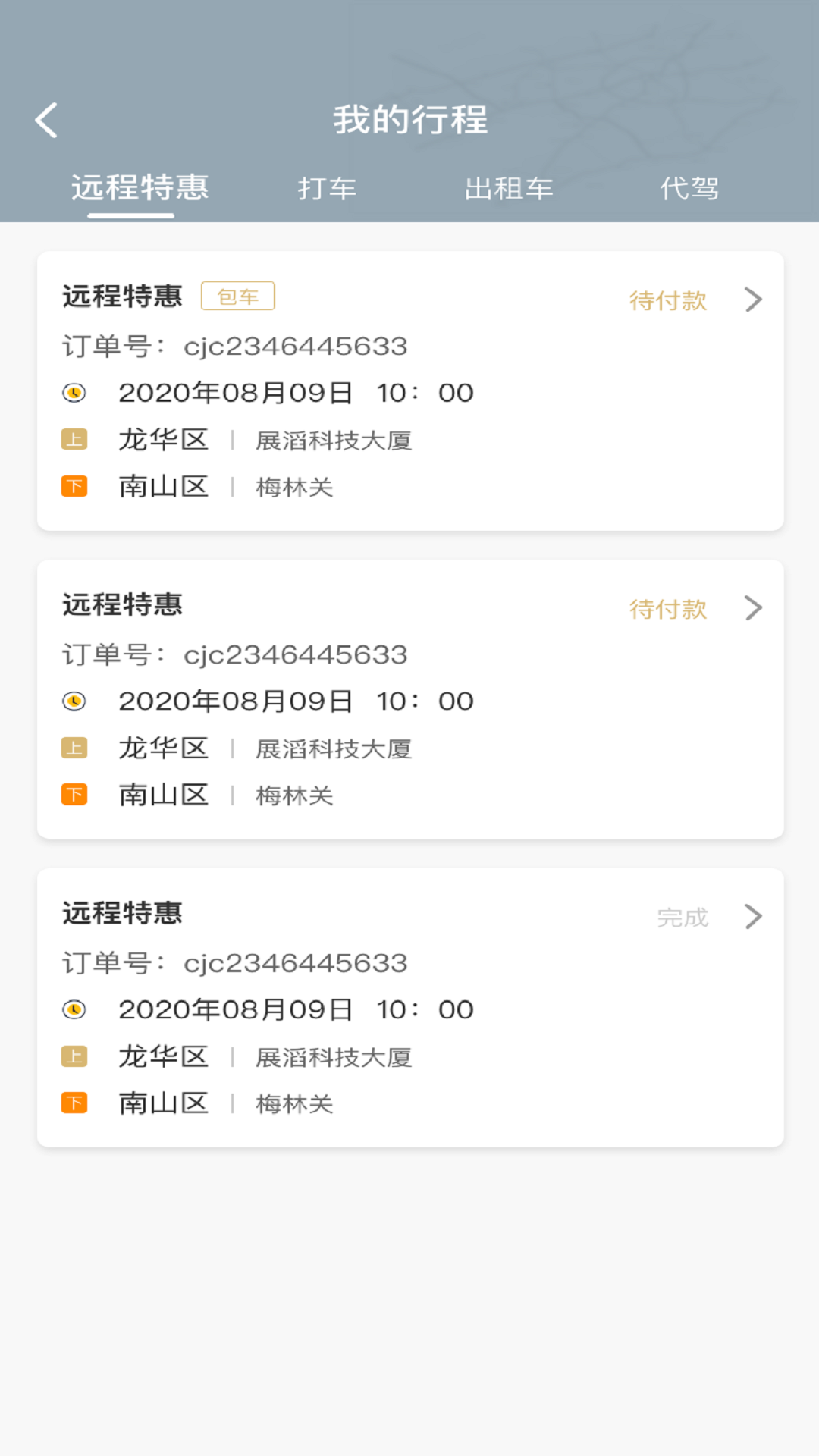This screenshot has width=819, height=1456.
Task: Expand details of the 完成 order
Action: click(753, 915)
